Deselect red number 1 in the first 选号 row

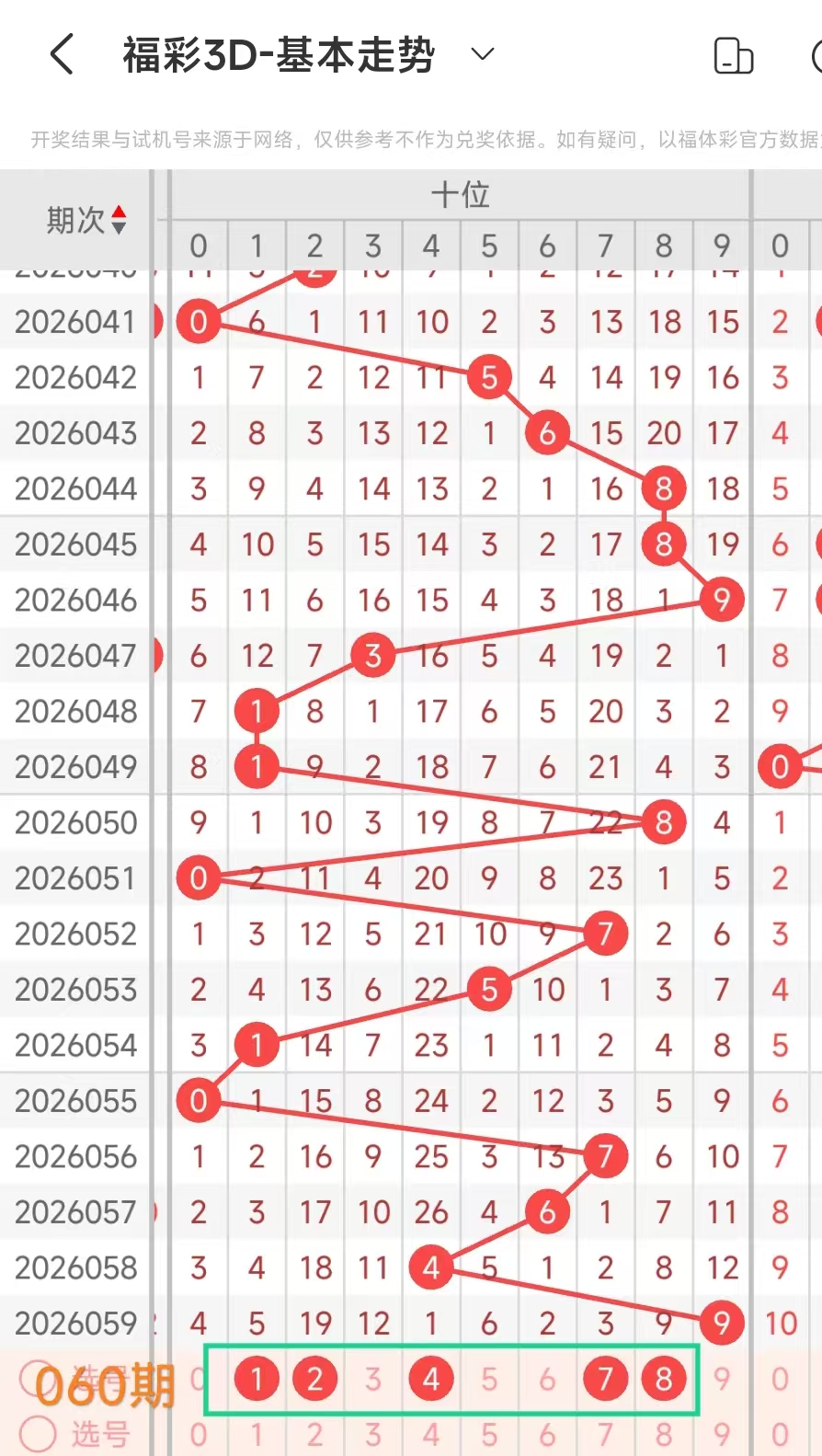pyautogui.click(x=257, y=1379)
